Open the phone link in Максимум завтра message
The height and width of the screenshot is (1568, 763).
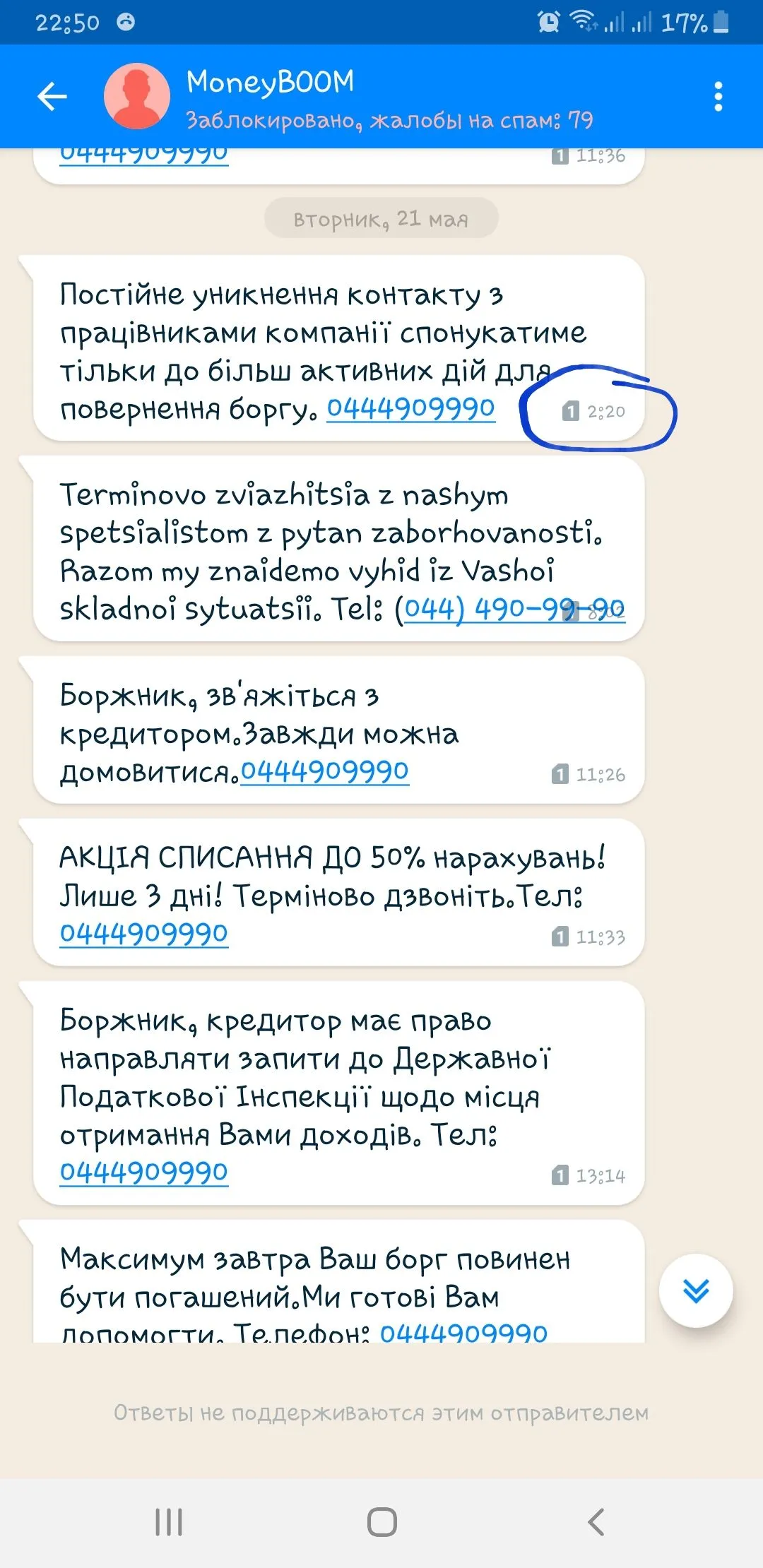[x=463, y=1332]
